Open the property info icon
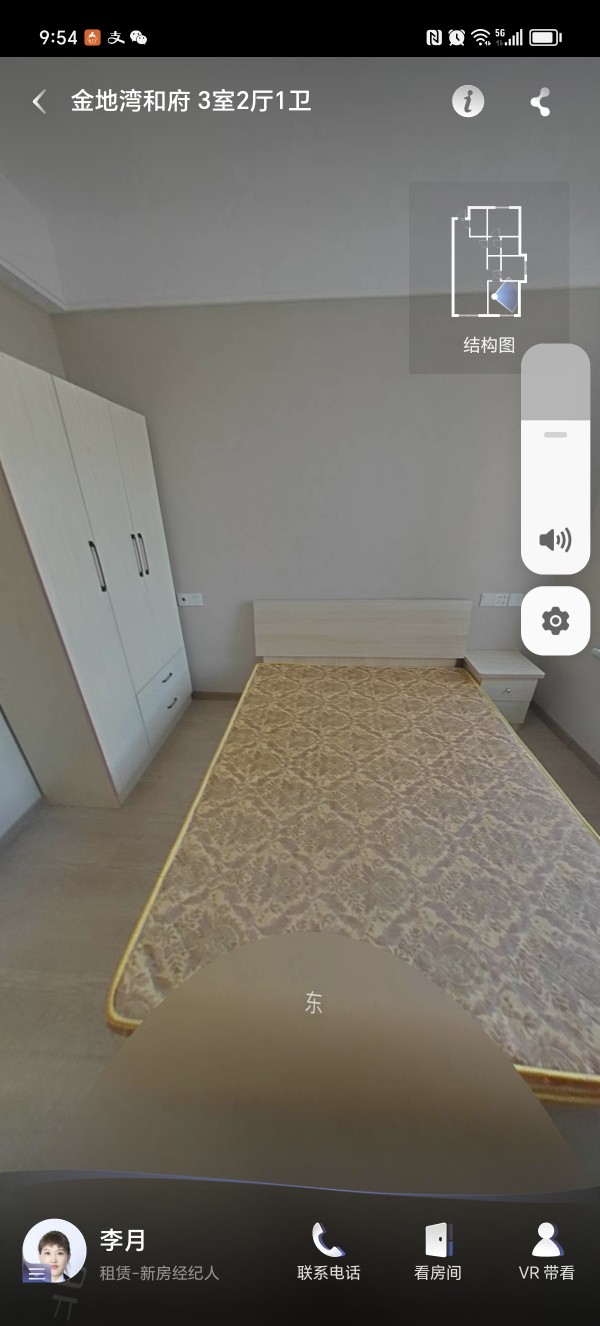This screenshot has width=600, height=1326. 468,101
